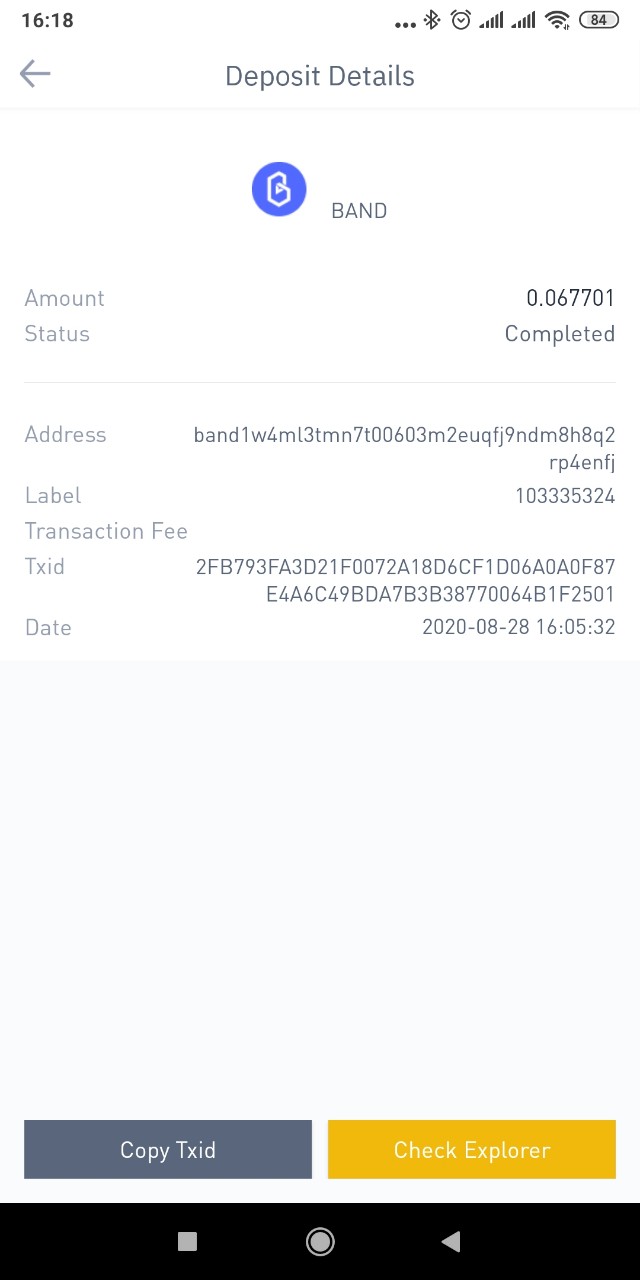
Task: Open recent apps from navigation bar
Action: [x=187, y=1241]
